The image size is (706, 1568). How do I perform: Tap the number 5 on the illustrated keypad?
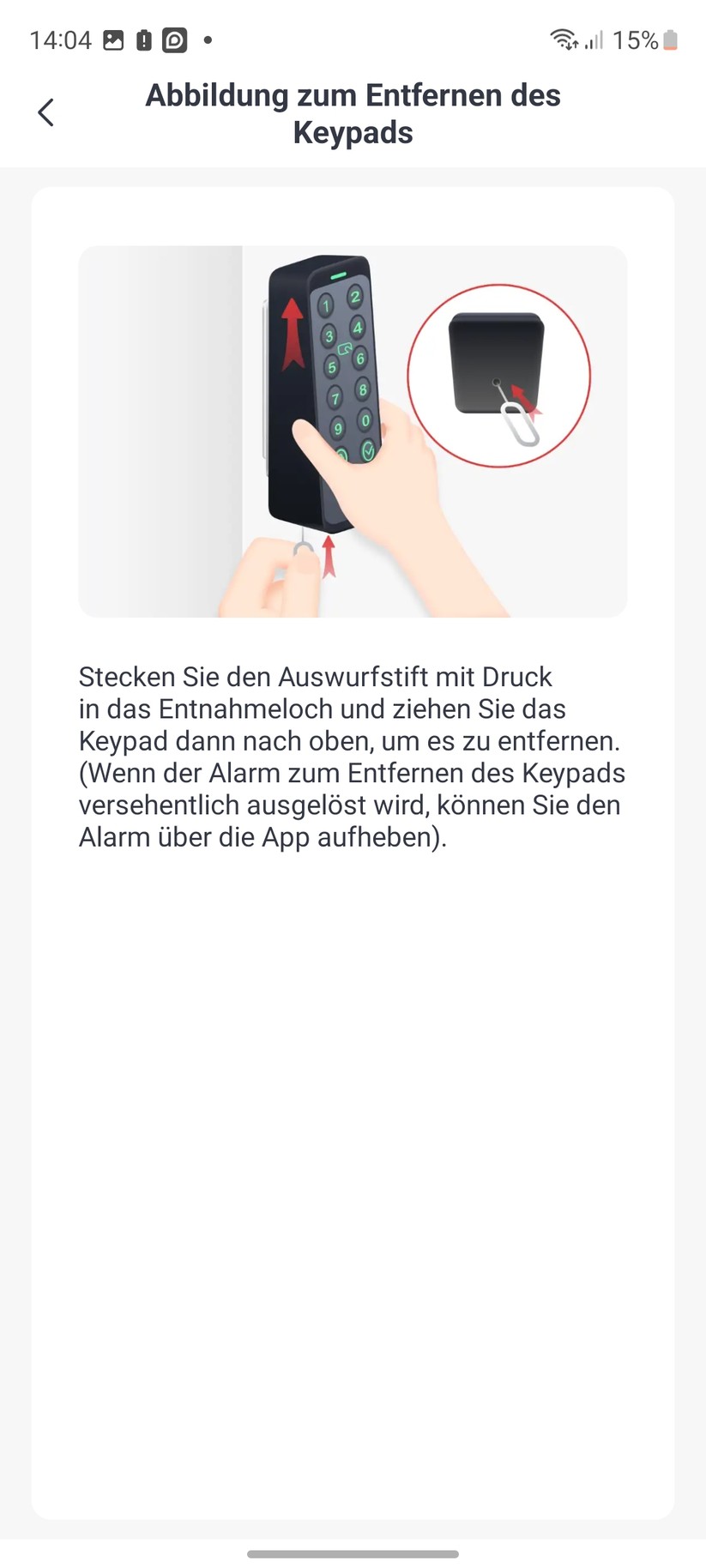click(331, 367)
